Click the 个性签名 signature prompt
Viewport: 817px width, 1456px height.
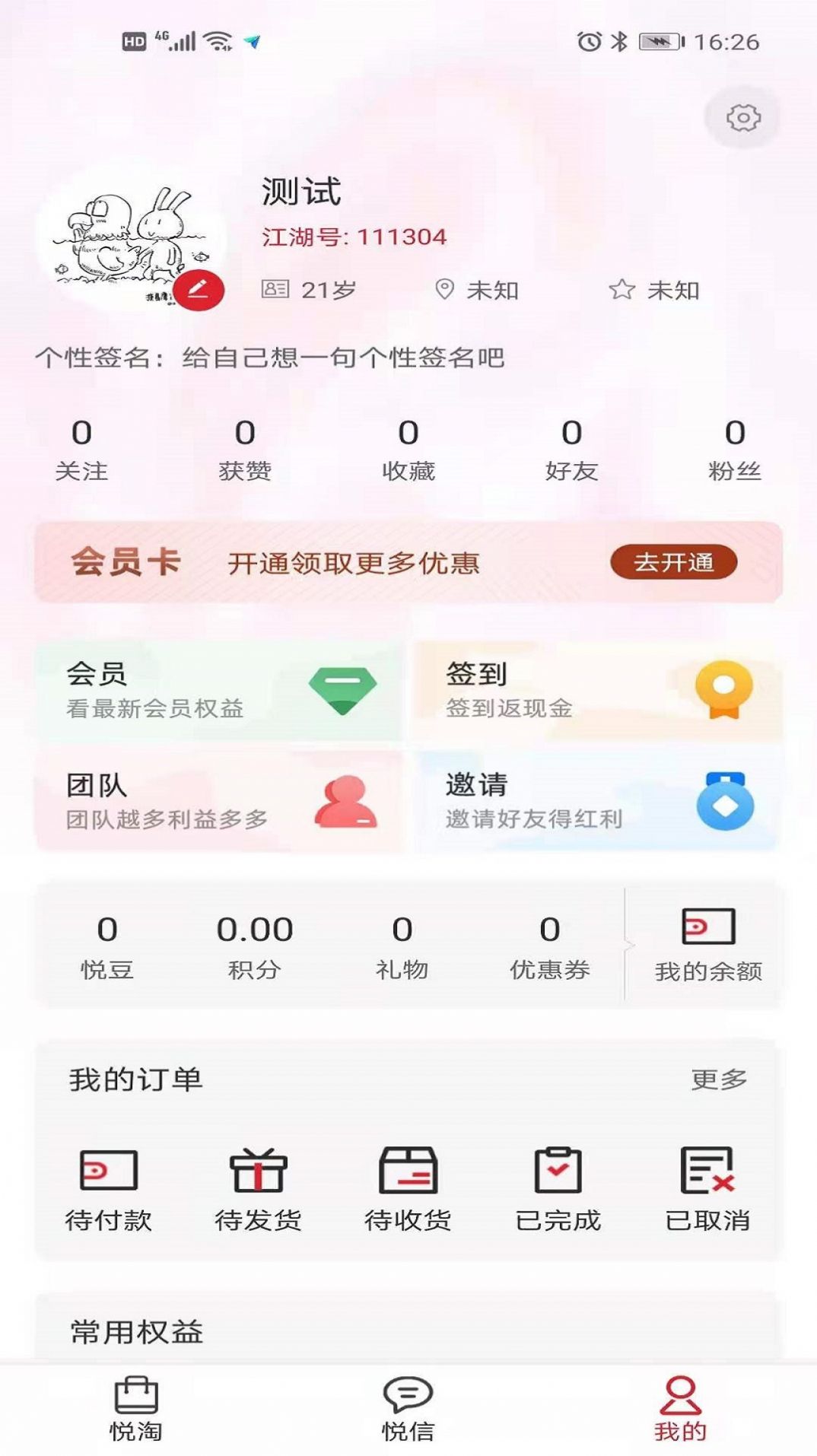coord(270,355)
